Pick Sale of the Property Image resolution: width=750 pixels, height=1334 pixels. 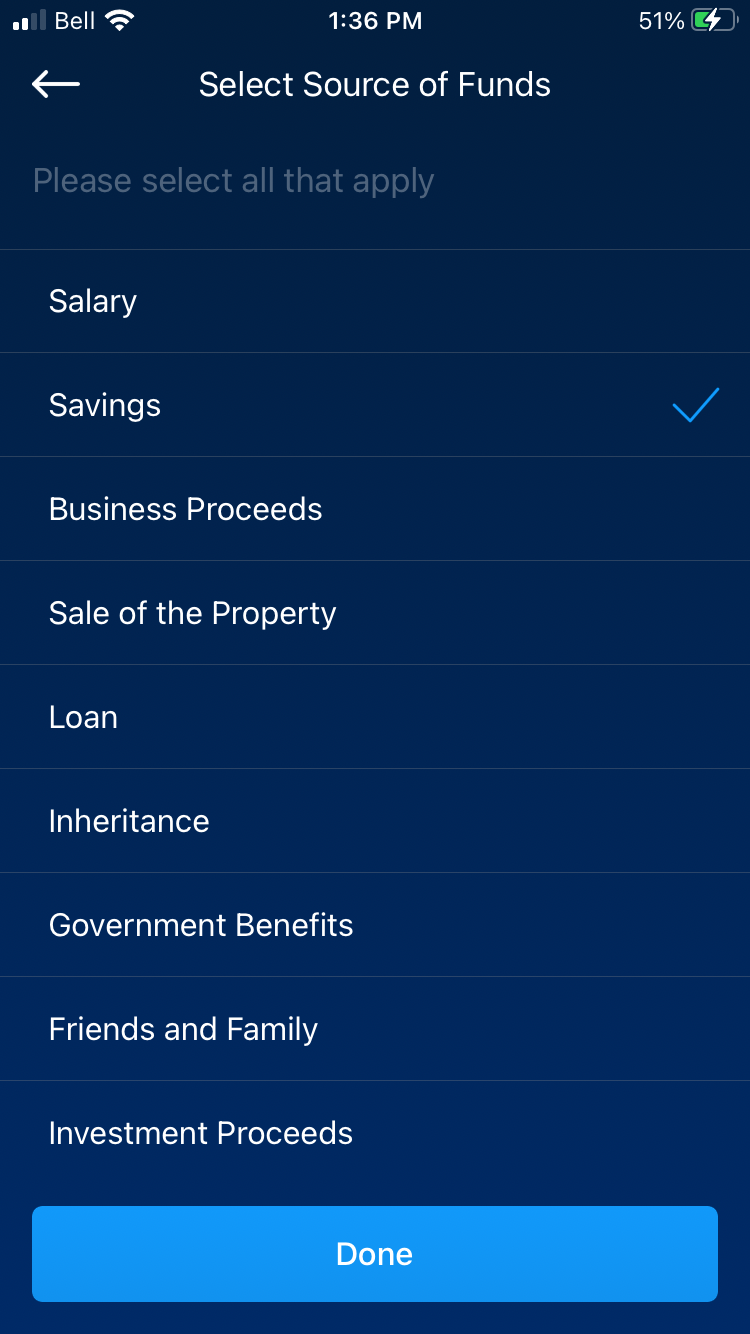coord(375,613)
